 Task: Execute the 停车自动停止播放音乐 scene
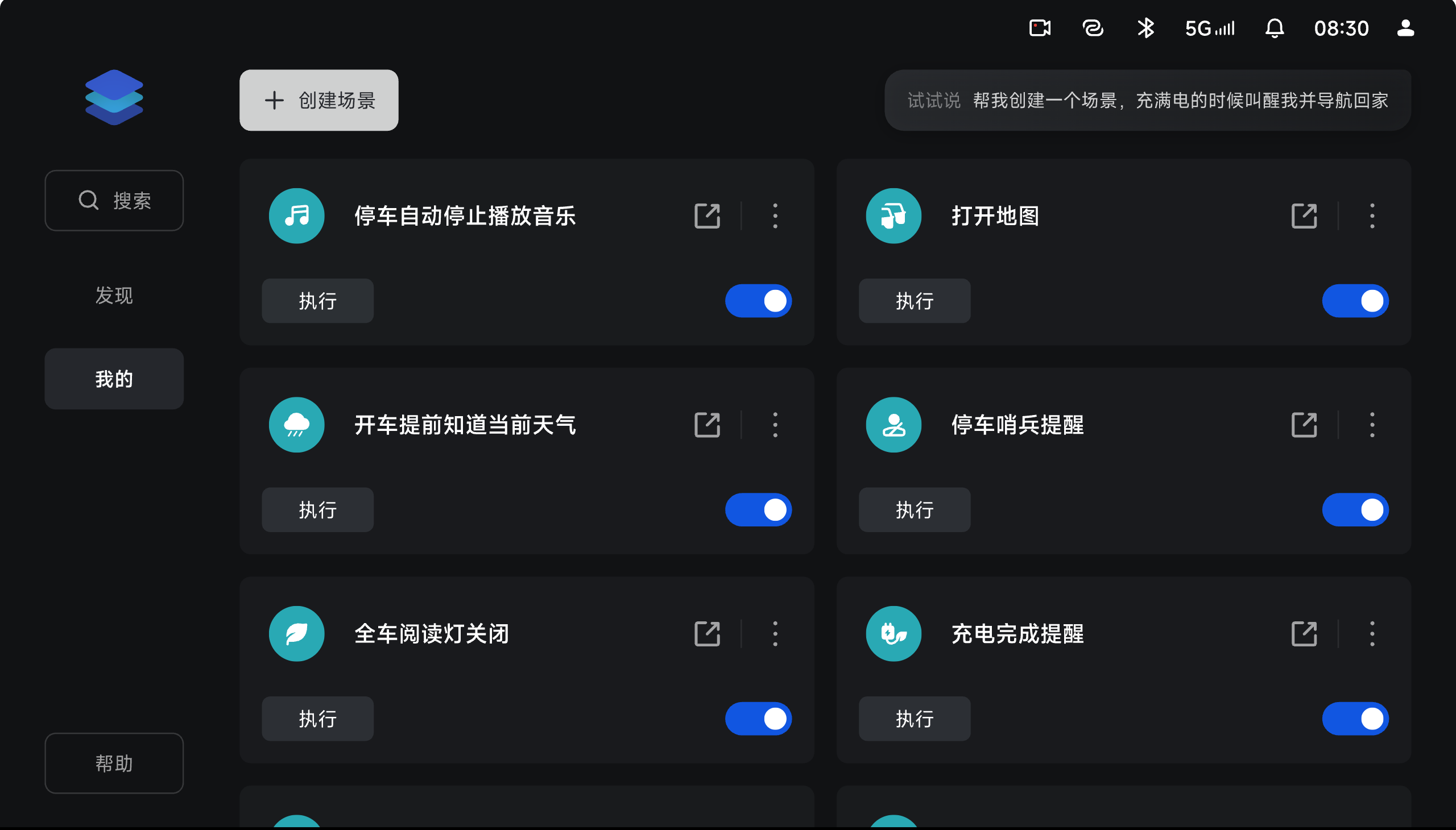317,300
